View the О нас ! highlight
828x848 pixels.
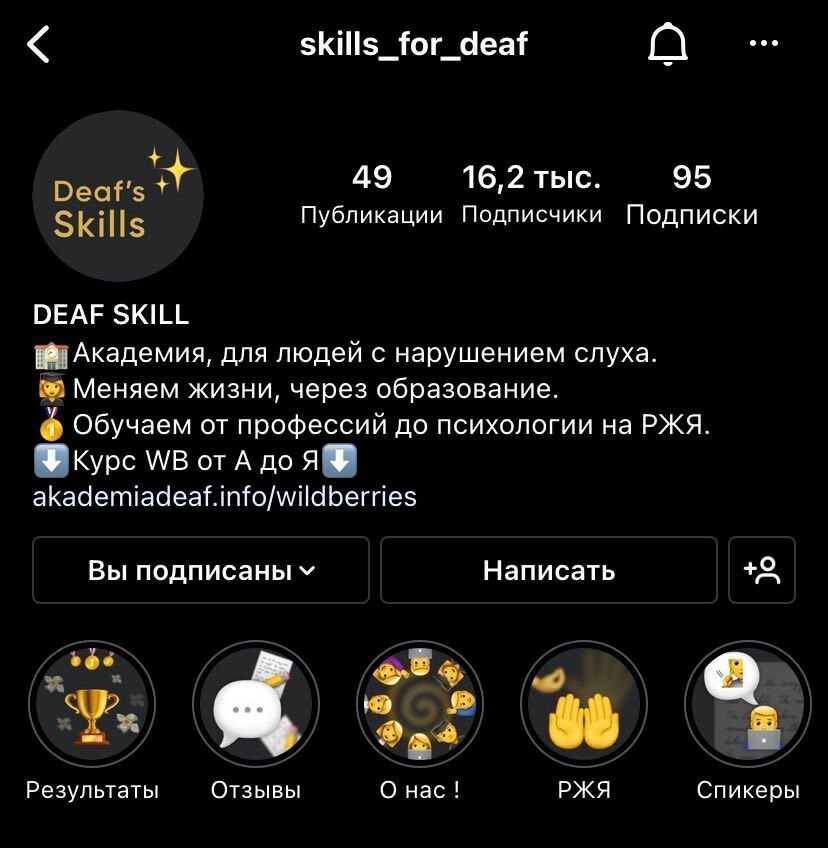(x=420, y=704)
